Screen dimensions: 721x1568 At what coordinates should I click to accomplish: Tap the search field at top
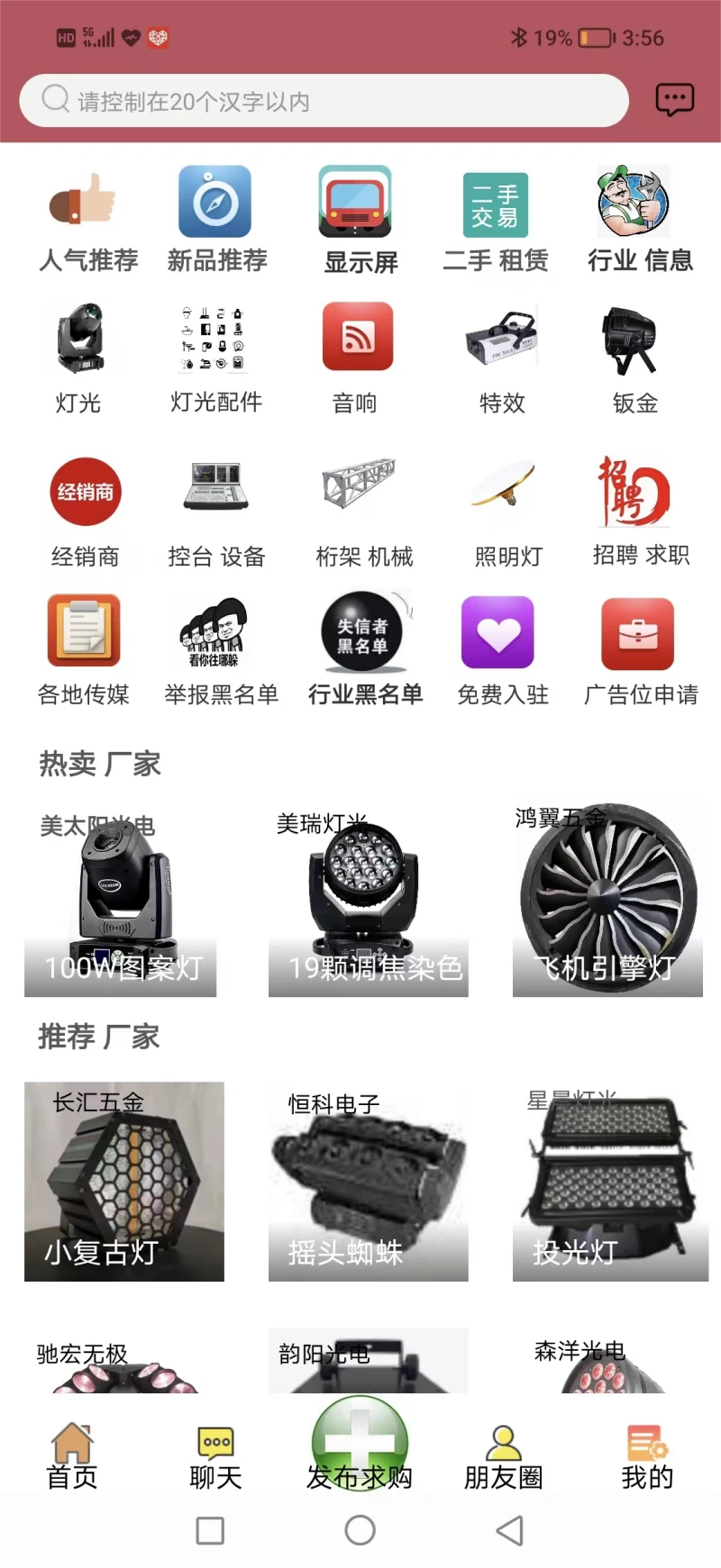click(x=324, y=100)
